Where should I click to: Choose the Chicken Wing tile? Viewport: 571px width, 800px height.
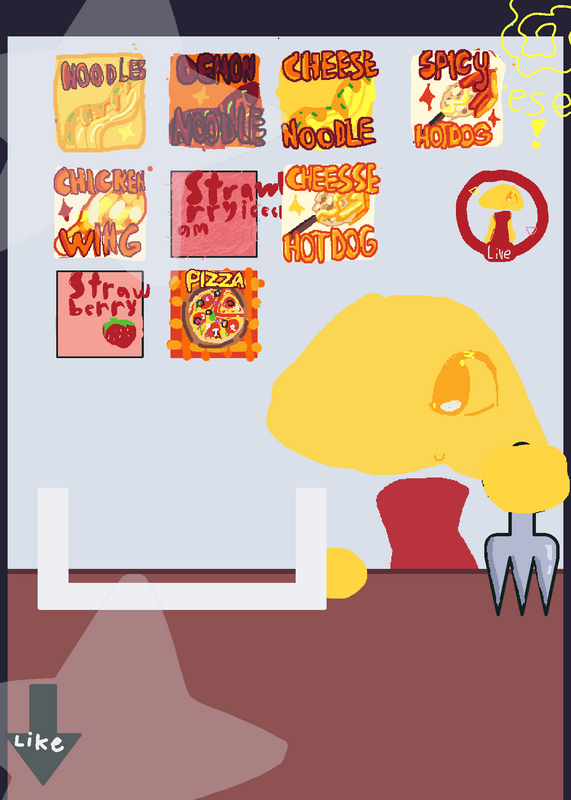100,212
